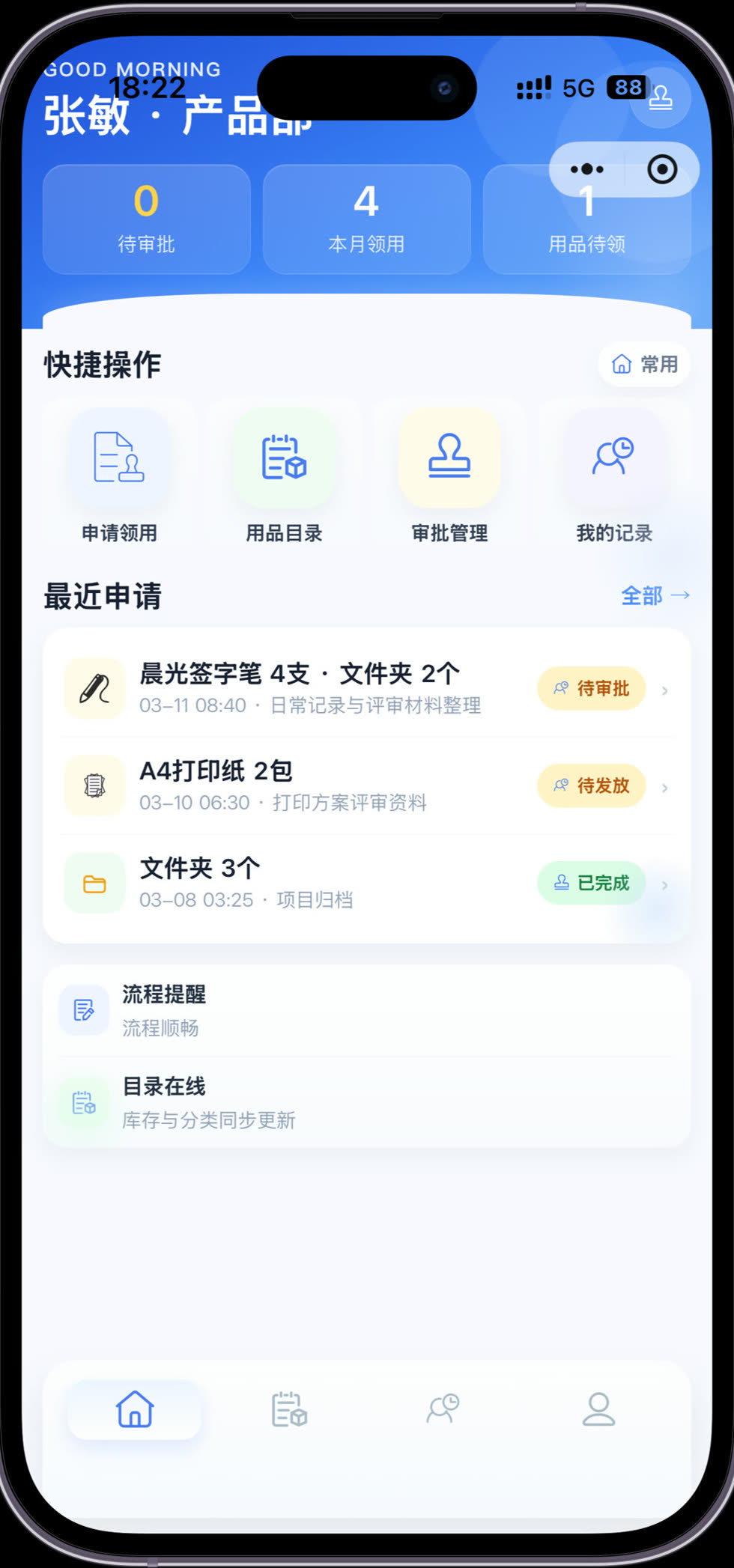
Task: Open the 申请领用 quick action icon
Action: (x=120, y=460)
